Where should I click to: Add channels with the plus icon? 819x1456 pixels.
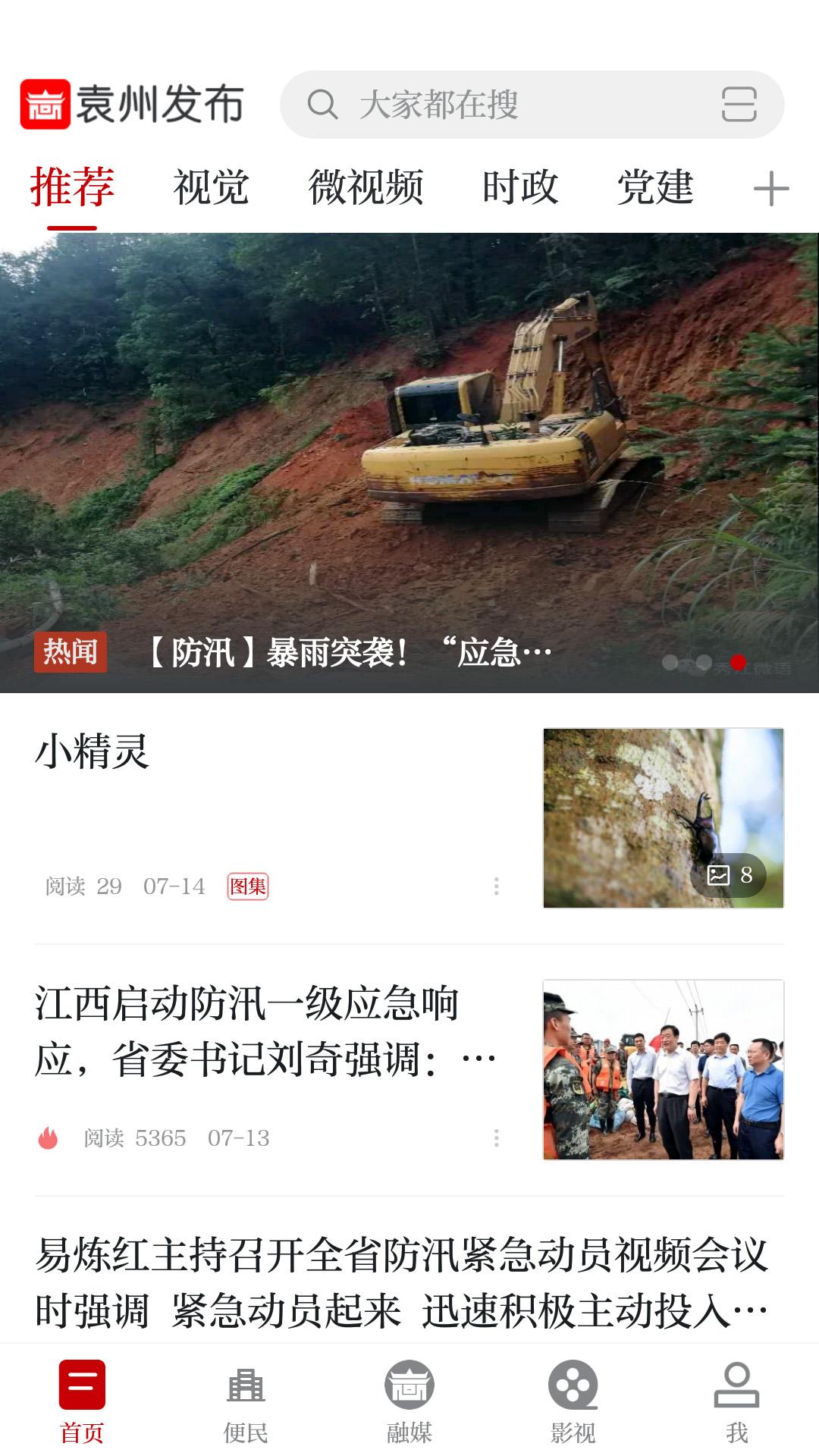click(x=771, y=188)
